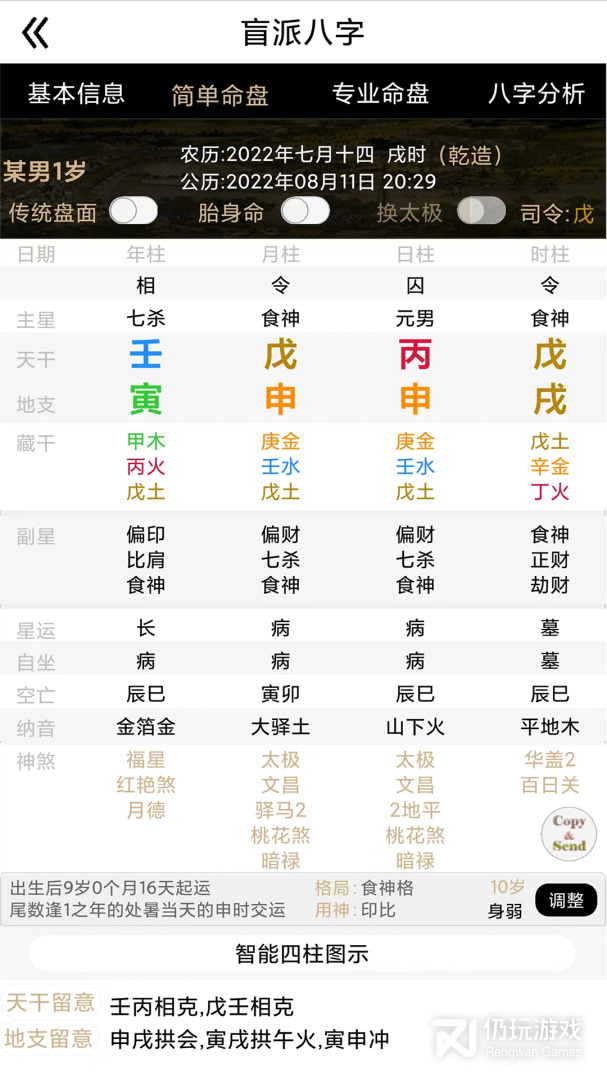Switch to 八字分析 tab
This screenshot has width=607, height=1080.
pos(536,94)
